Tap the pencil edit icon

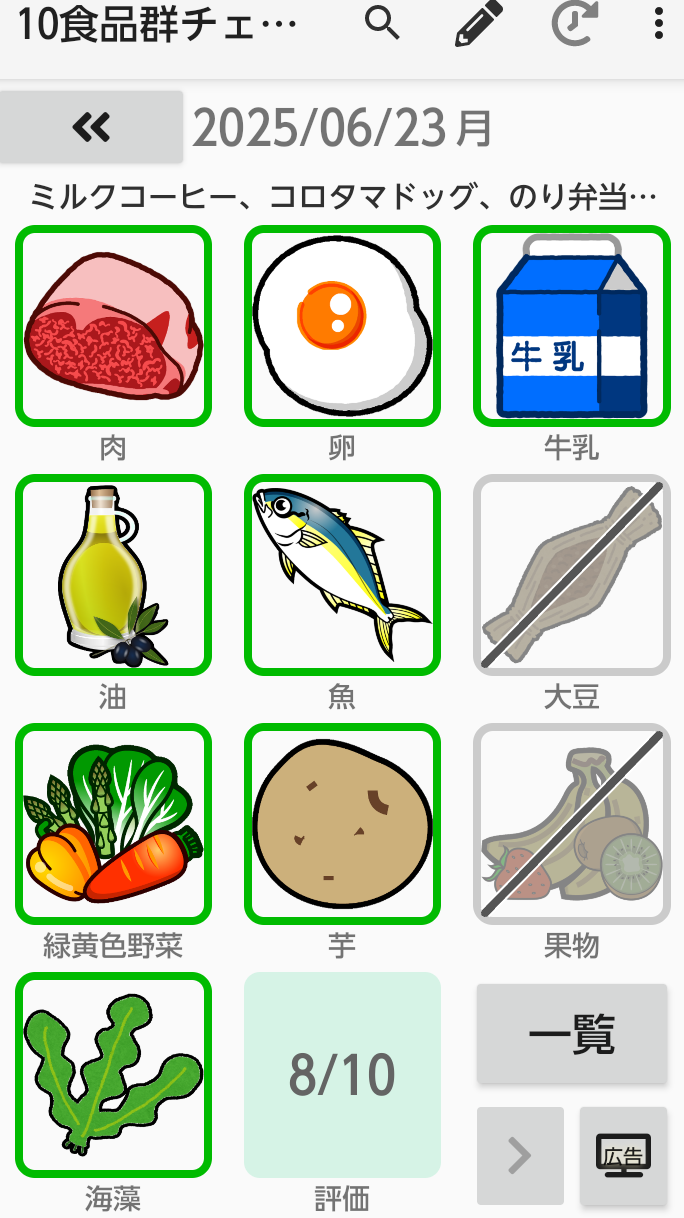point(478,25)
